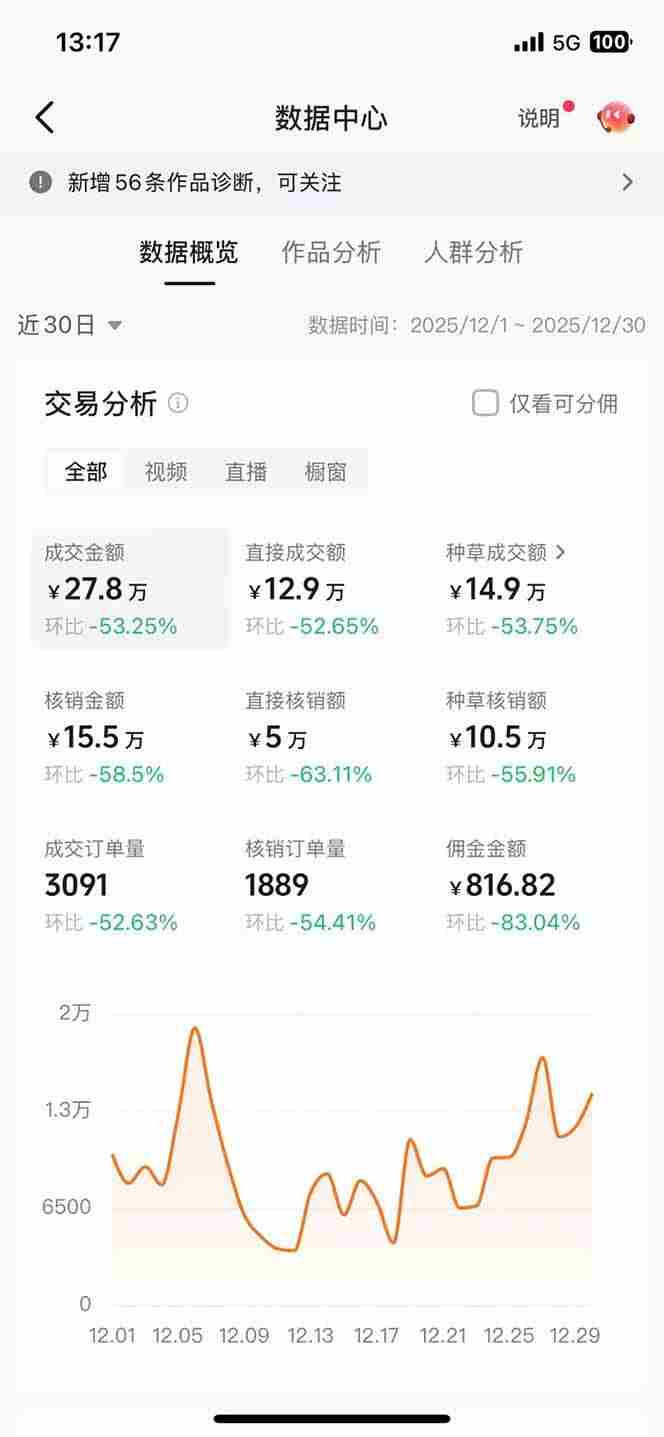Check the 仅看可分佣 checkbox
Image resolution: width=664 pixels, height=1437 pixels.
pyautogui.click(x=485, y=403)
